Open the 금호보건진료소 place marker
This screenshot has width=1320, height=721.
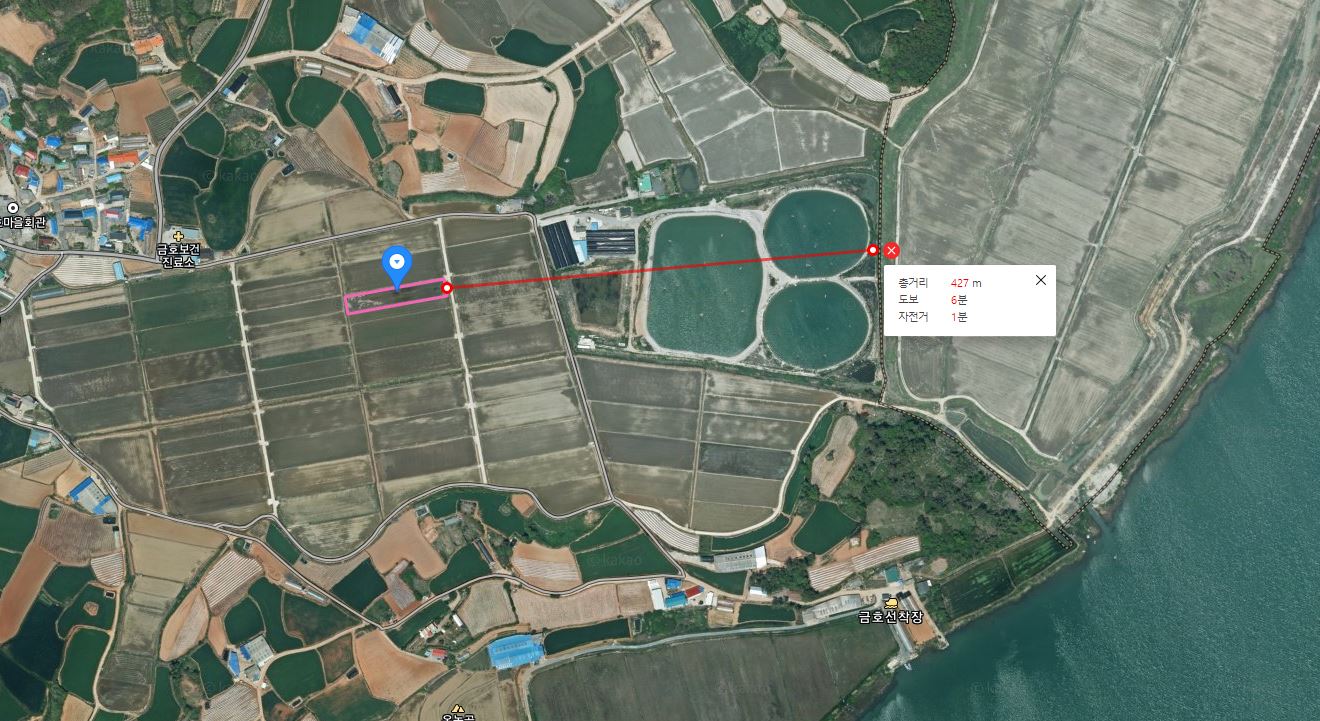click(179, 236)
